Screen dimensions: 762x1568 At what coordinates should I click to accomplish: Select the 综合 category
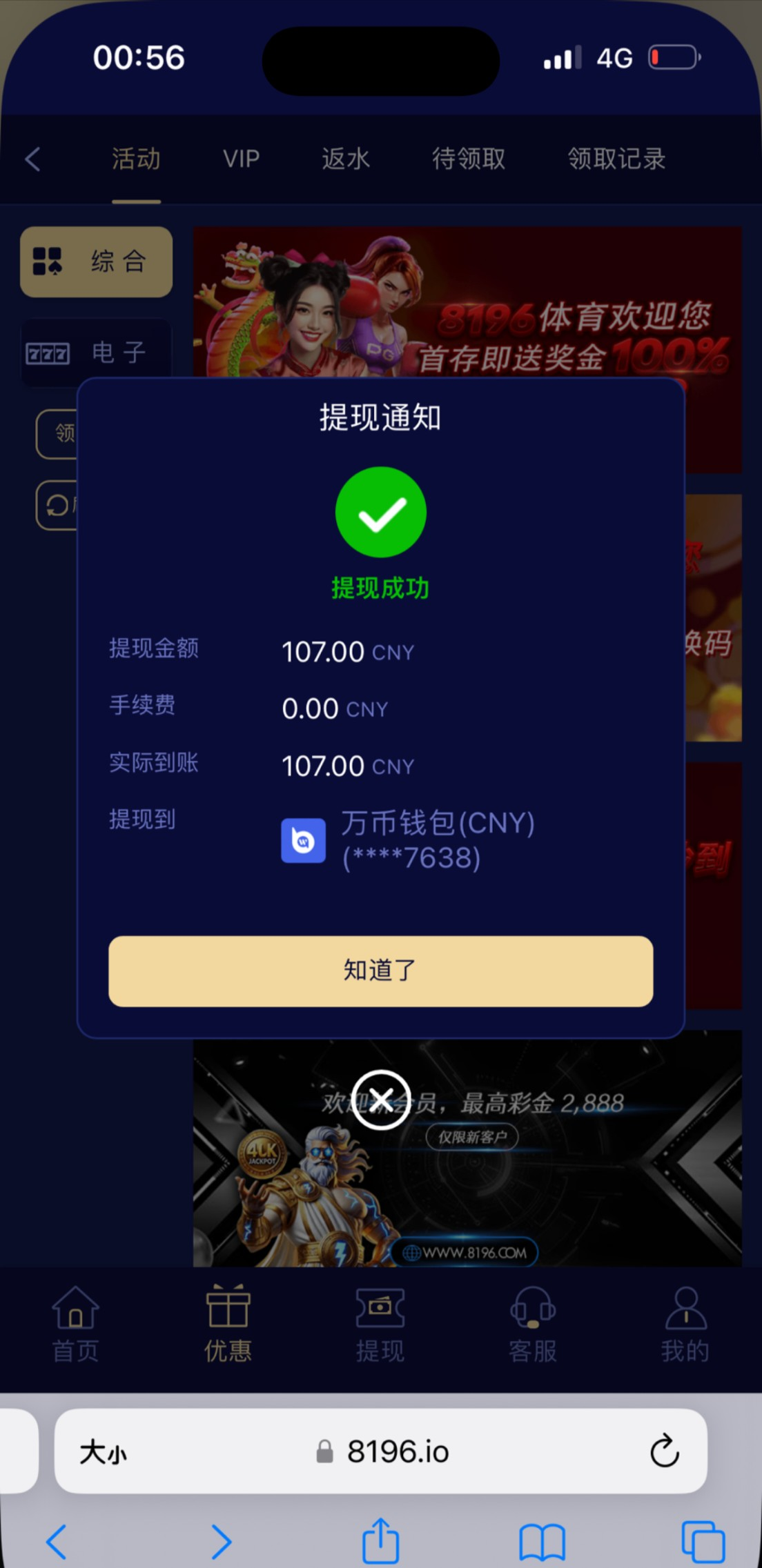(x=96, y=261)
